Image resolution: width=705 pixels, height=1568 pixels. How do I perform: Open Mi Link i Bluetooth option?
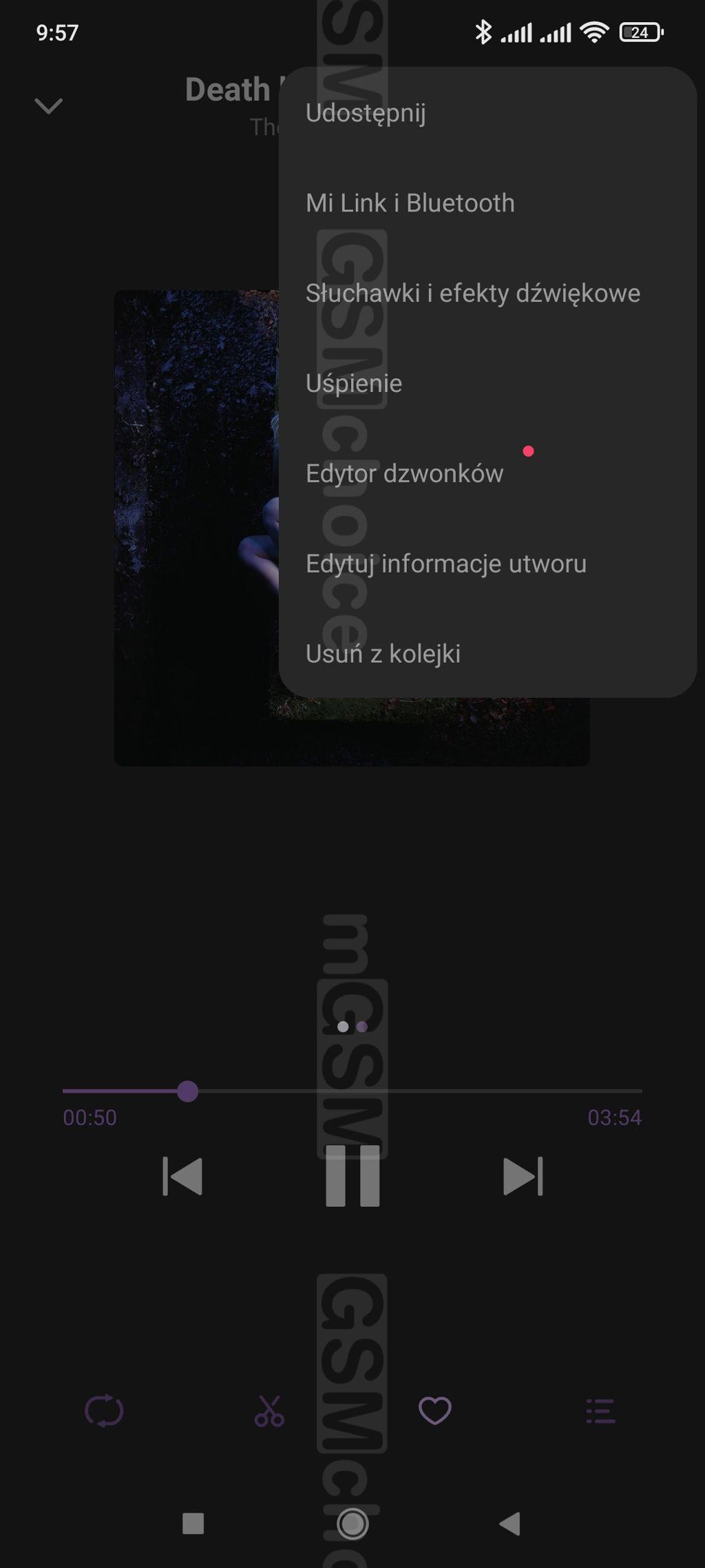[410, 203]
